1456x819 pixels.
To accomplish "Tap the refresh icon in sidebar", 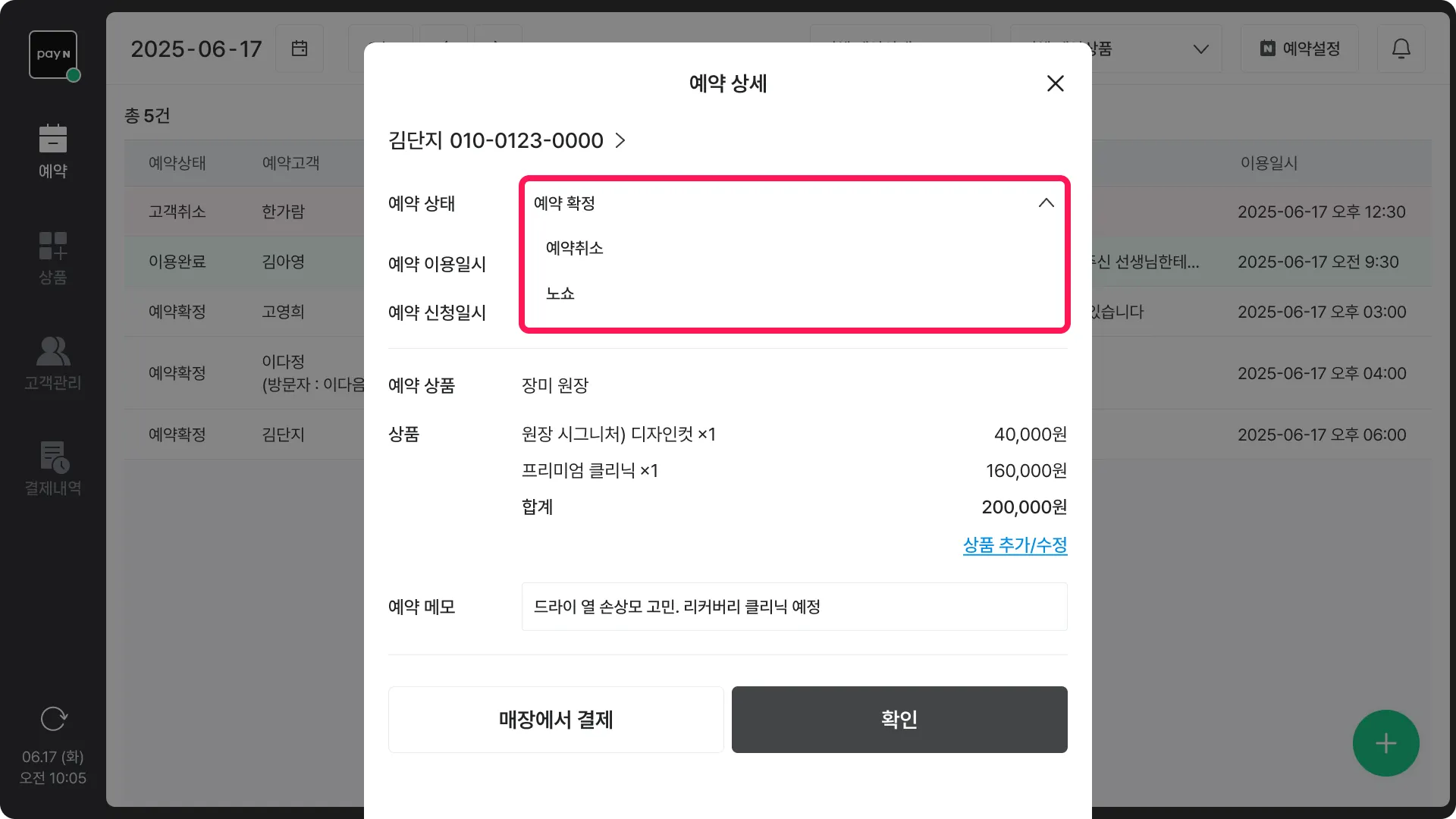I will [x=53, y=719].
